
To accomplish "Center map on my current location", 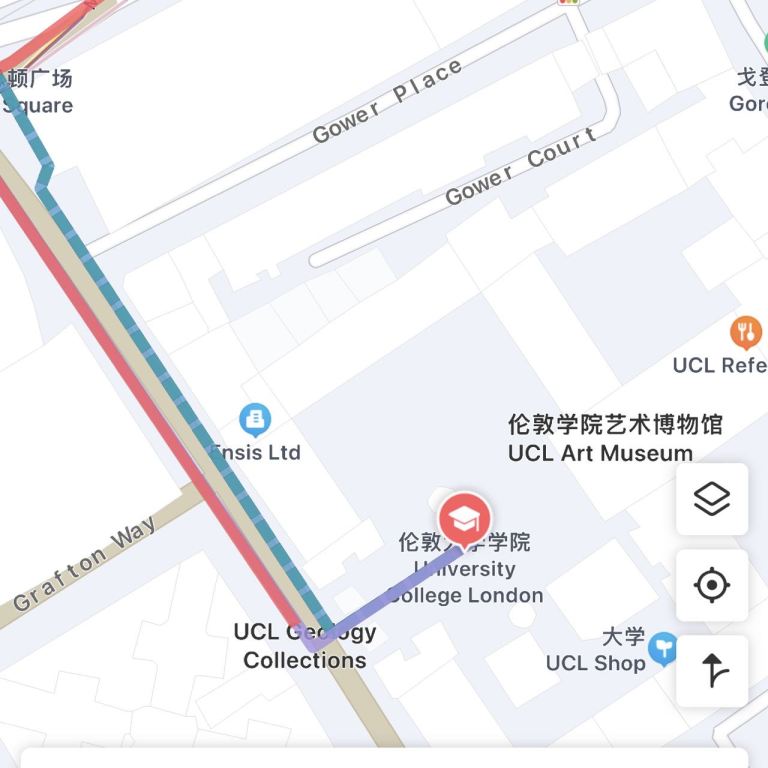I will point(711,585).
